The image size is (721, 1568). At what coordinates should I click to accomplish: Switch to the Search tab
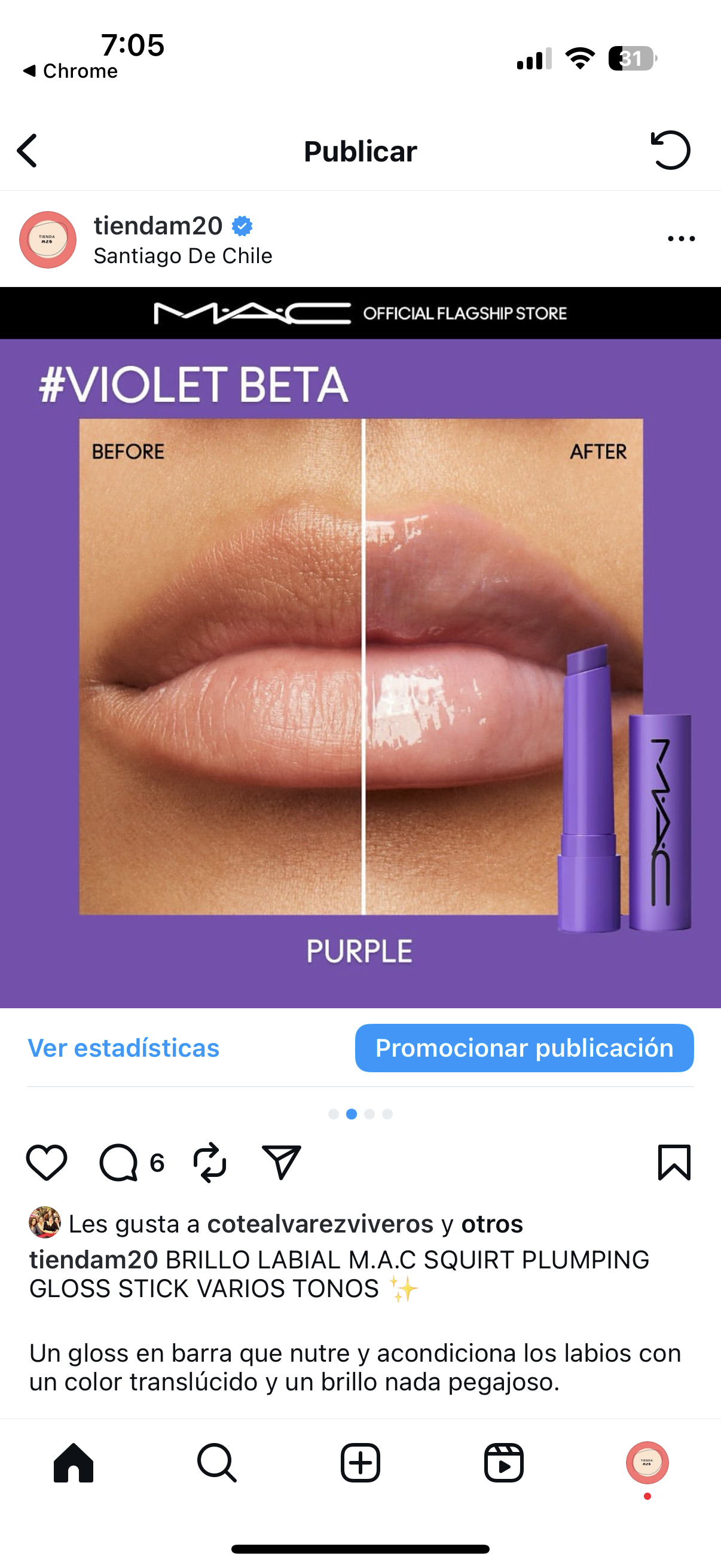pyautogui.click(x=217, y=1462)
